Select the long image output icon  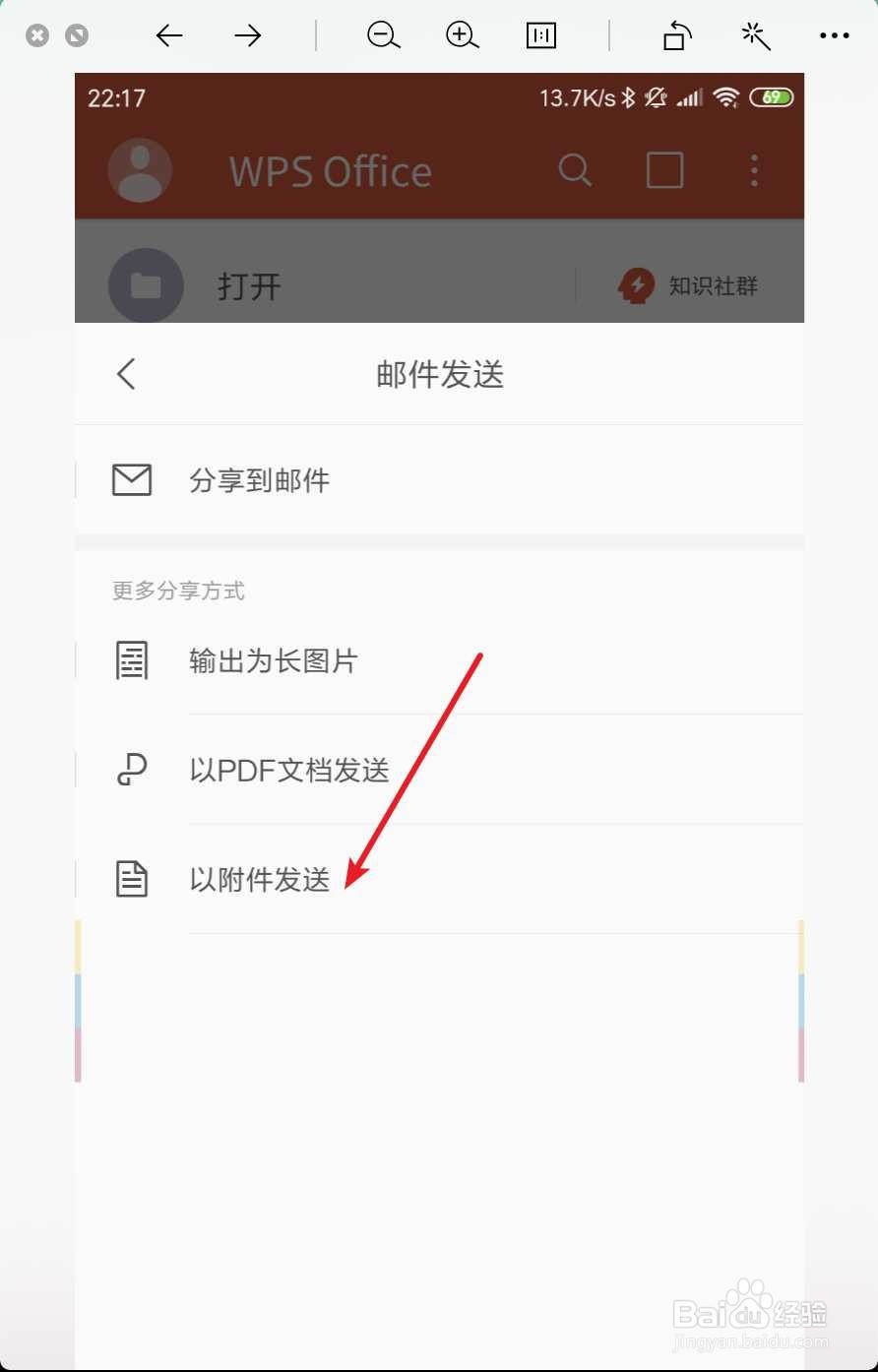(x=132, y=660)
